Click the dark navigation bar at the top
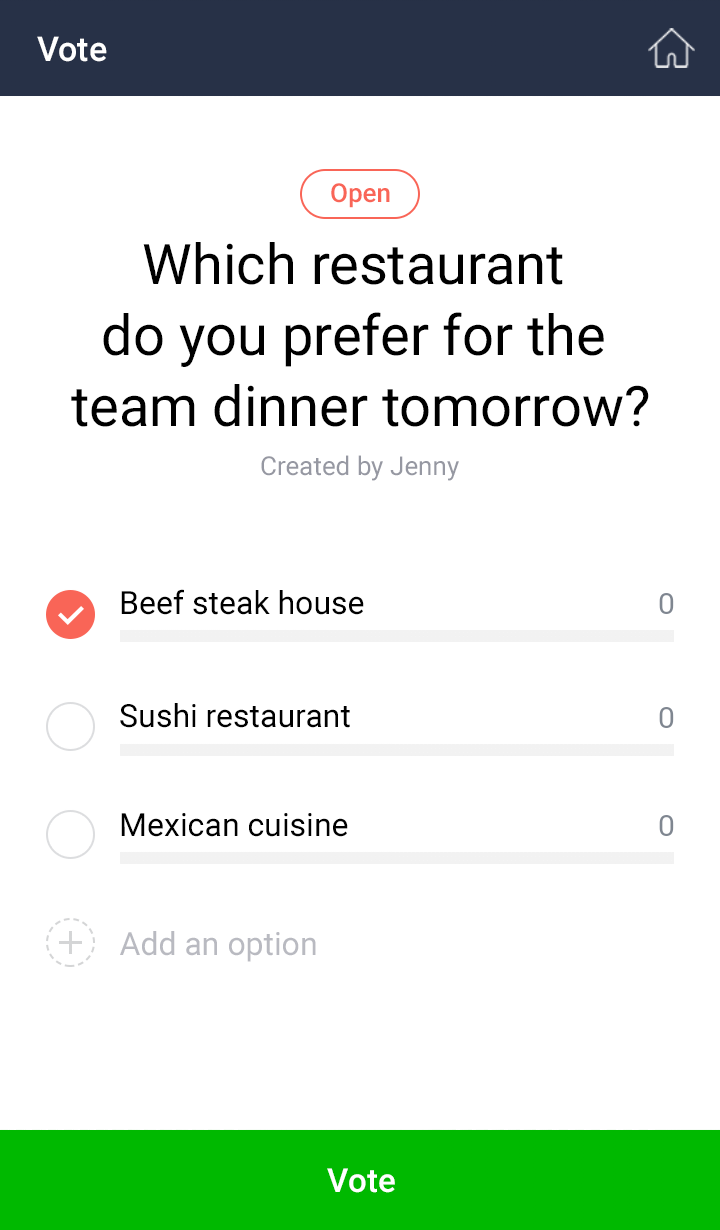 pos(360,47)
